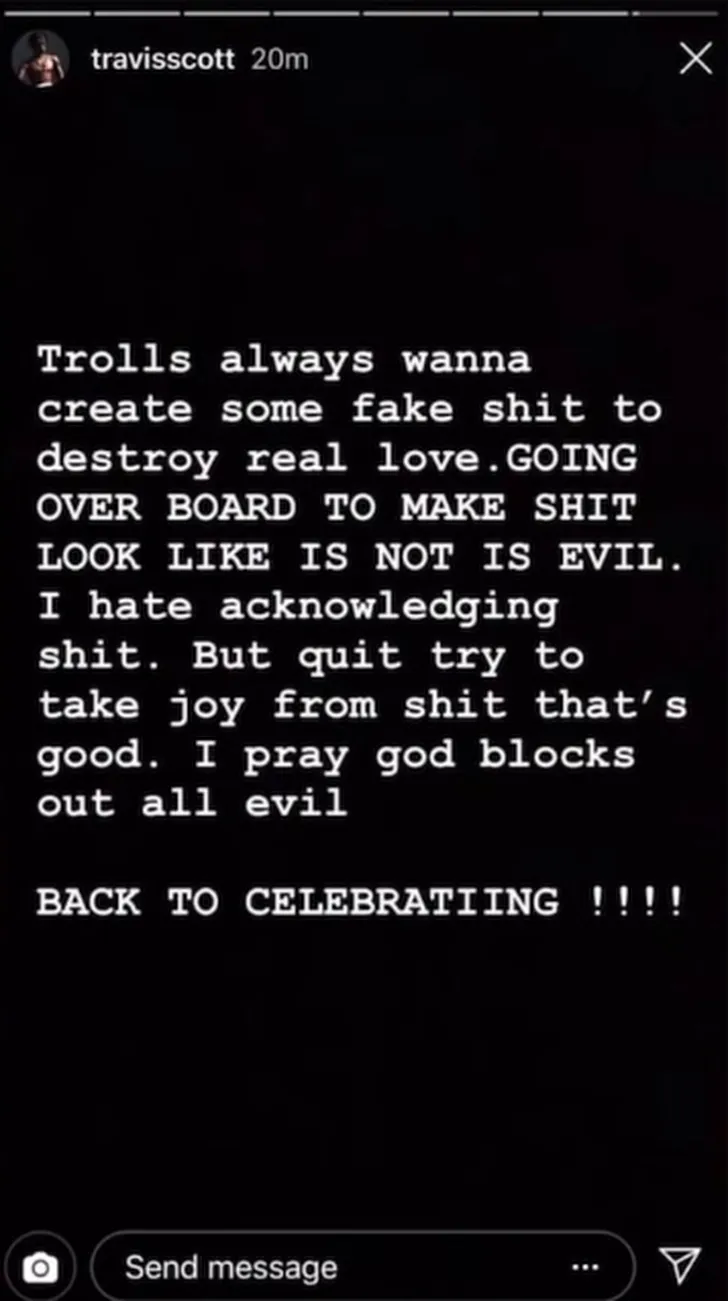The height and width of the screenshot is (1301, 728).
Task: Tap the Send message field
Action: [x=330, y=1268]
